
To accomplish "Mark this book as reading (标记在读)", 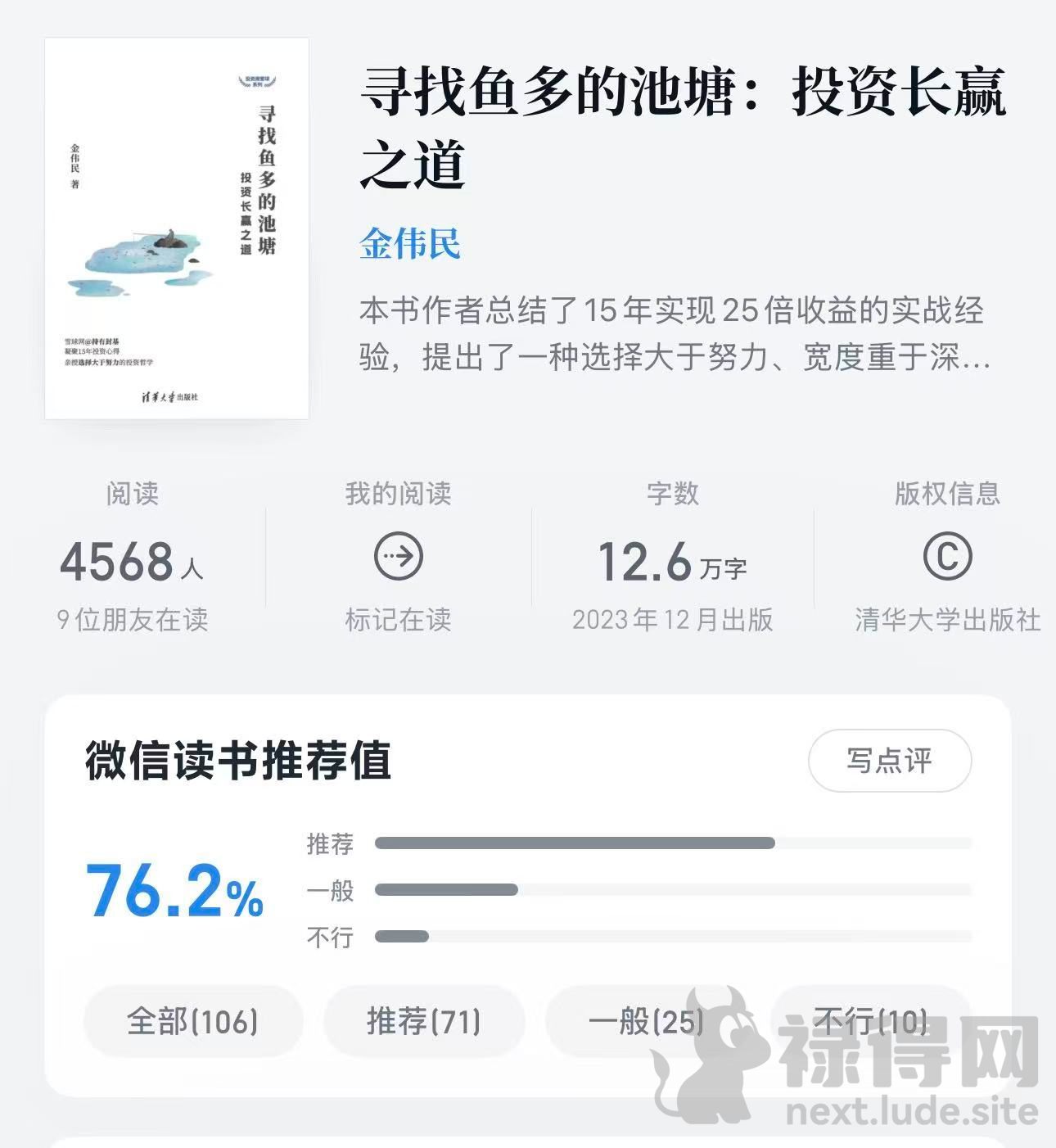I will point(398,558).
